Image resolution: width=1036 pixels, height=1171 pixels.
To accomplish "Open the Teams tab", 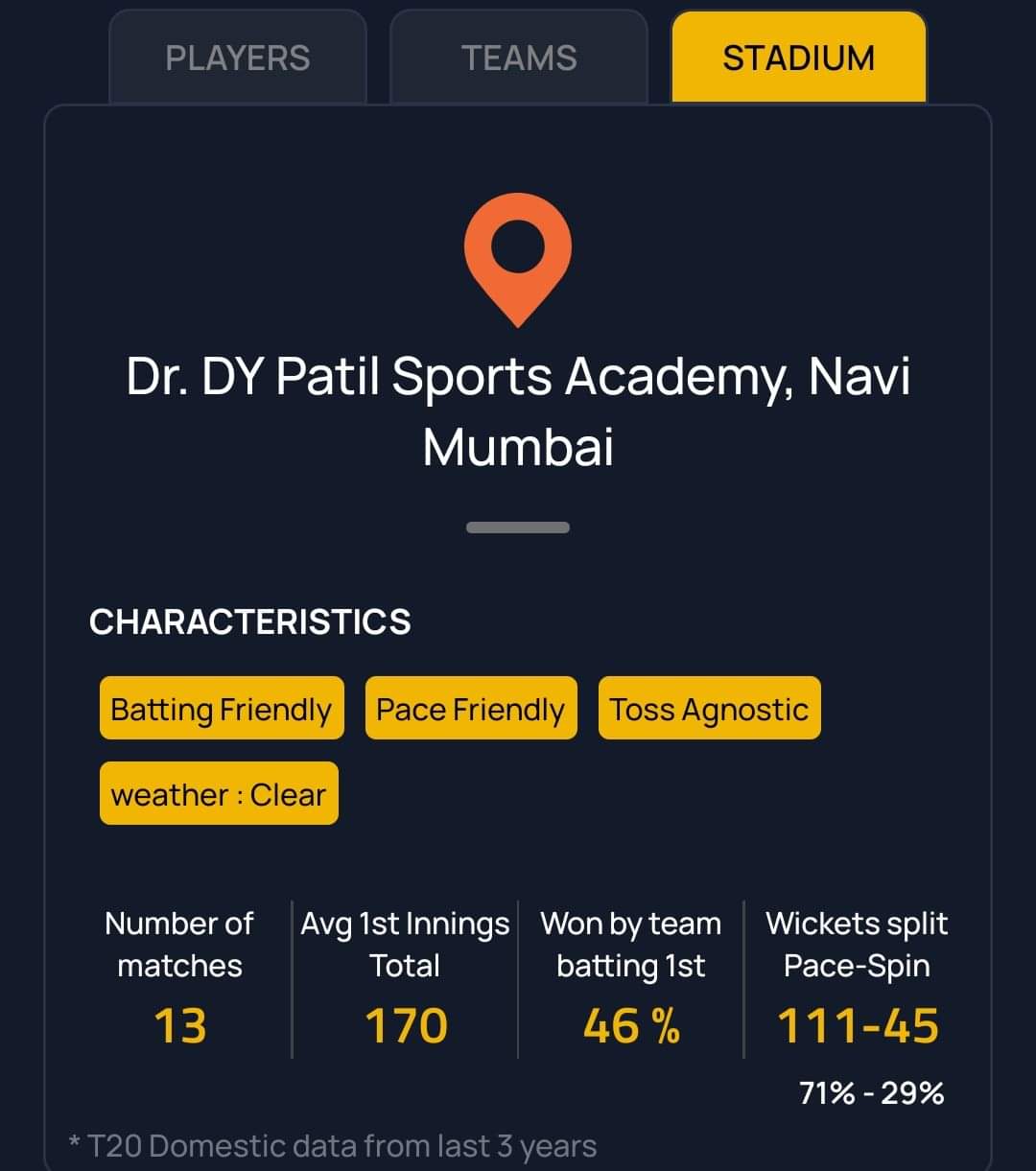I will coord(519,58).
